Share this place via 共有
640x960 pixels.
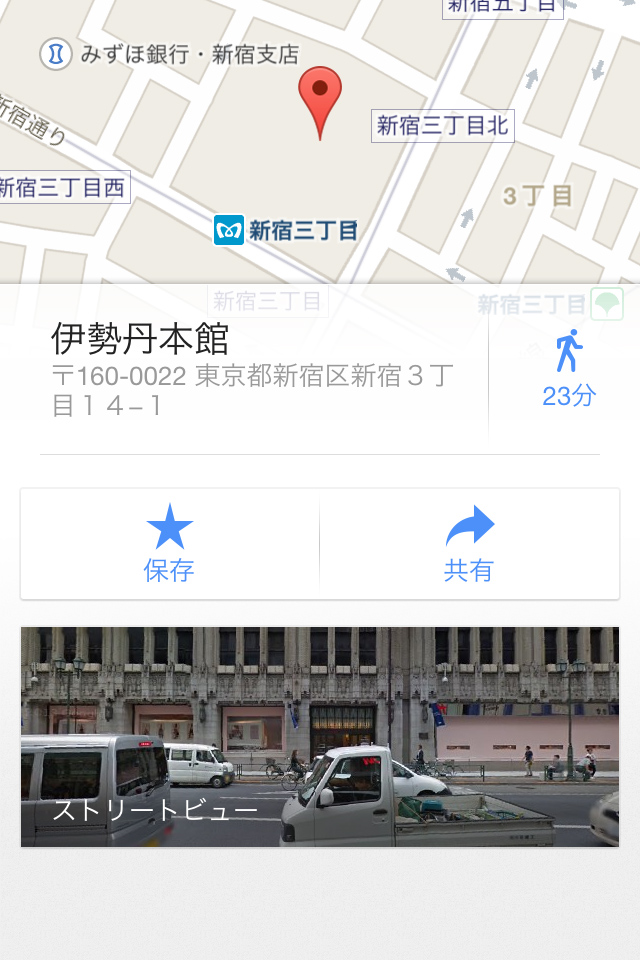click(x=469, y=544)
